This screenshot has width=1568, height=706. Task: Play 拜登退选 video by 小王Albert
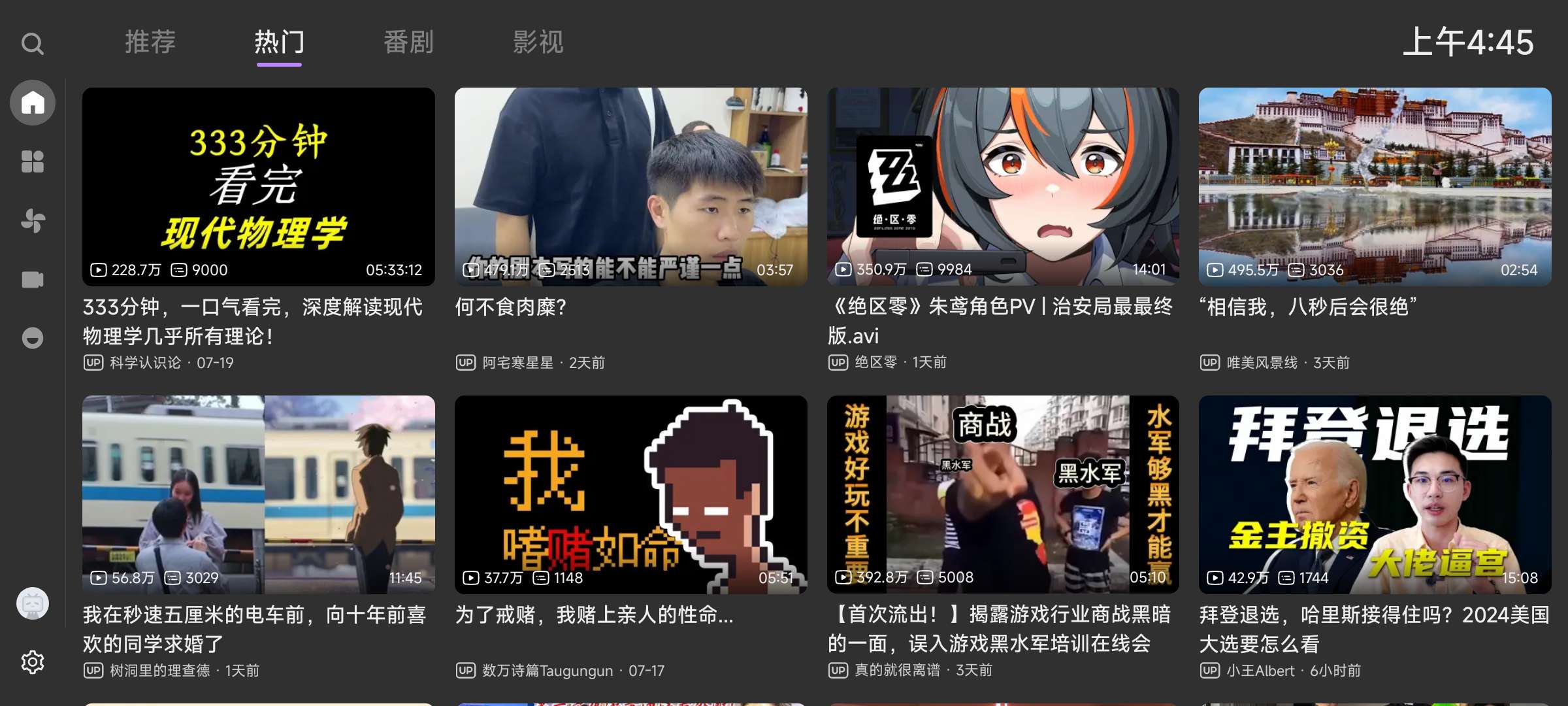1375,495
